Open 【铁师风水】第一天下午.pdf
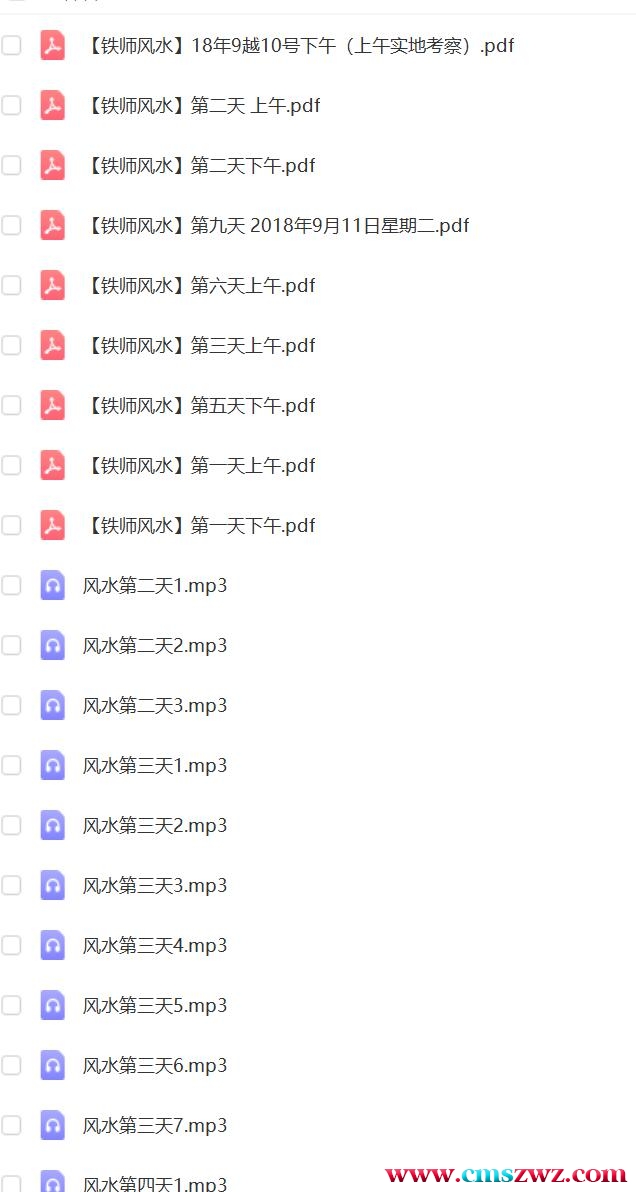This screenshot has height=1192, width=636. point(198,526)
